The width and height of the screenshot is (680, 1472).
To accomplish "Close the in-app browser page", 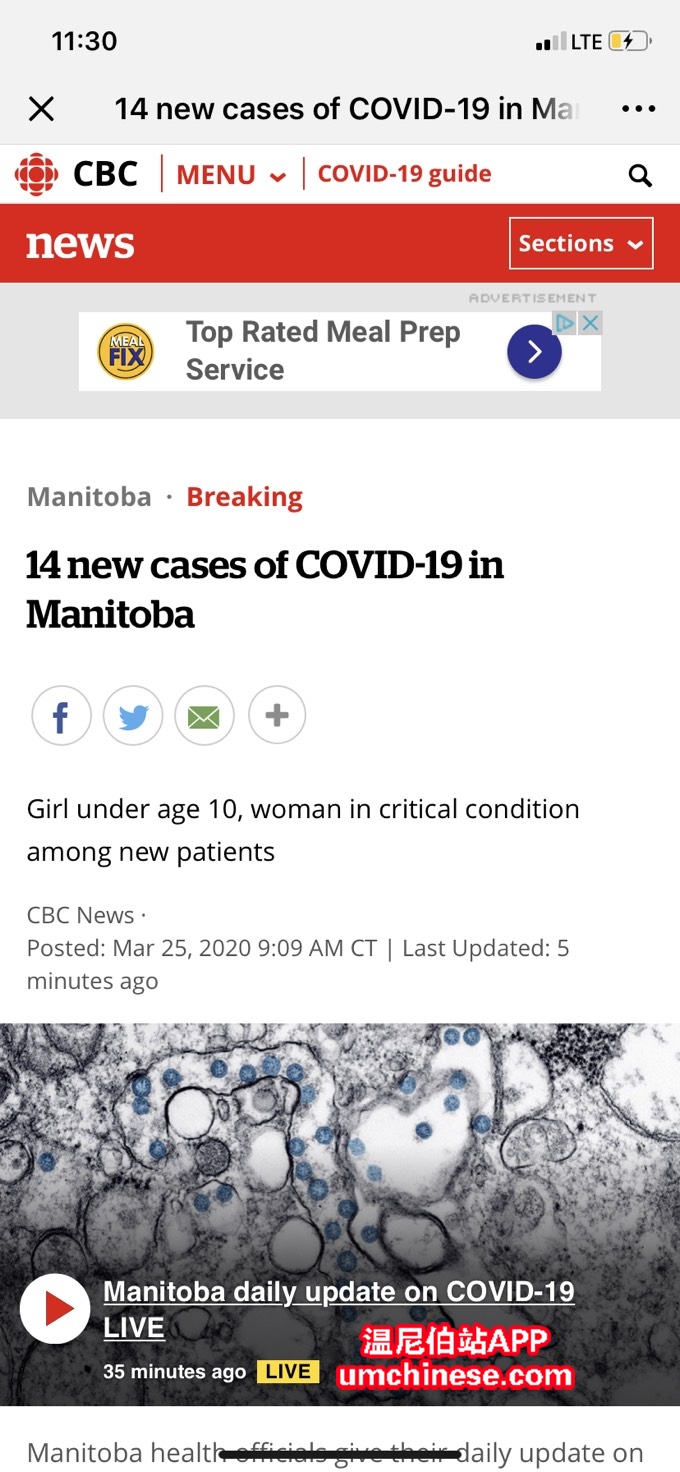I will point(41,108).
